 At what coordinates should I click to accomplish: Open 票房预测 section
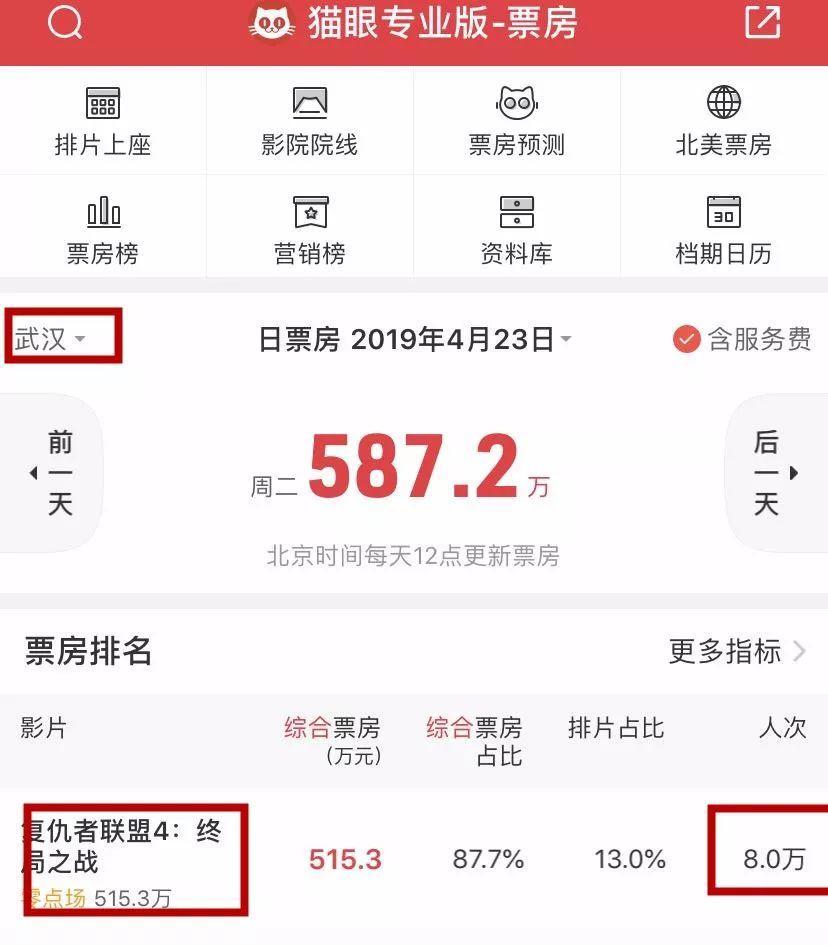coord(517,122)
